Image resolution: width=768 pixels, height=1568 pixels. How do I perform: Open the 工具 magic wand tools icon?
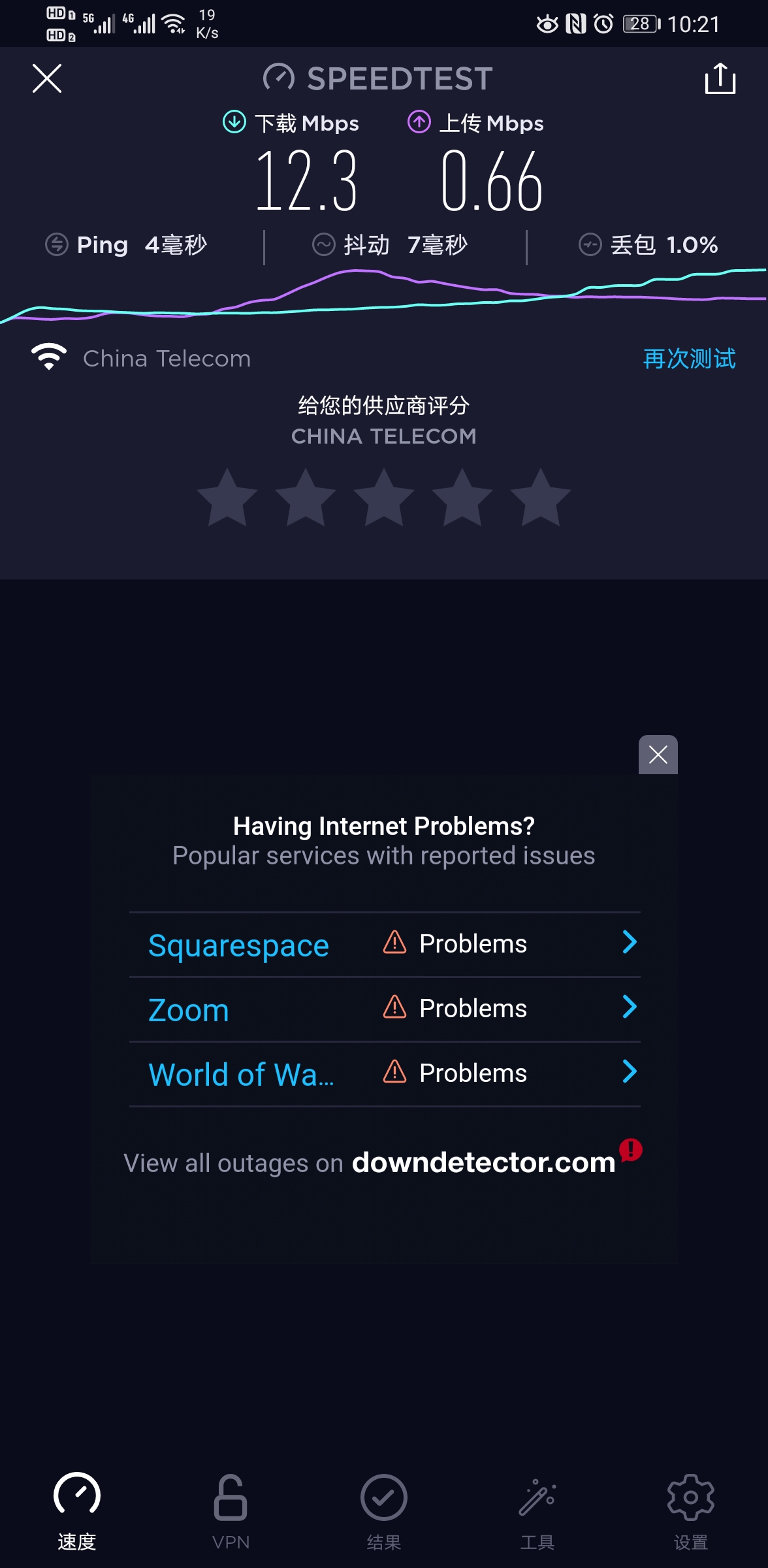[537, 1503]
